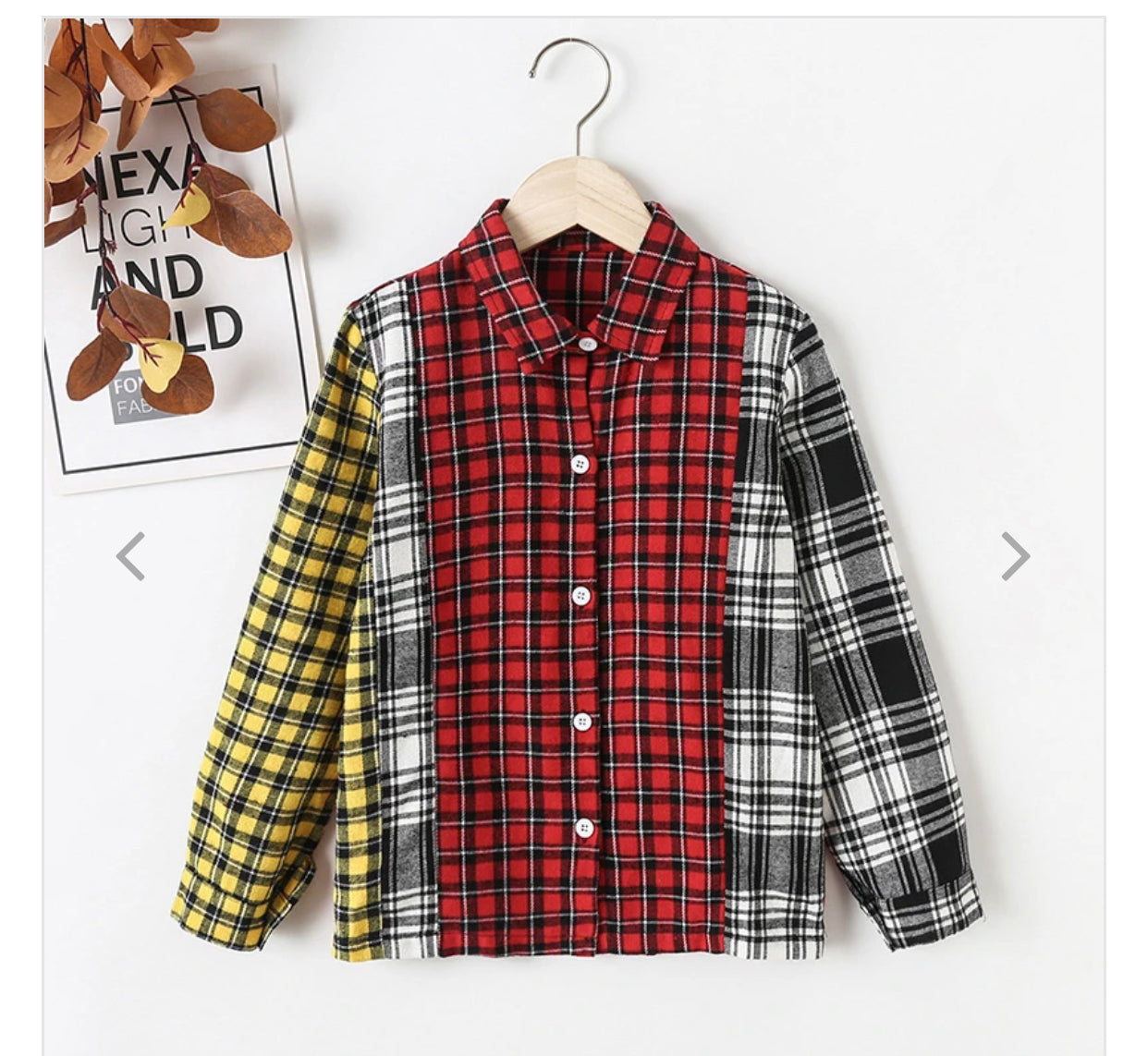
Task: Show the next product image
Action: [1015, 556]
